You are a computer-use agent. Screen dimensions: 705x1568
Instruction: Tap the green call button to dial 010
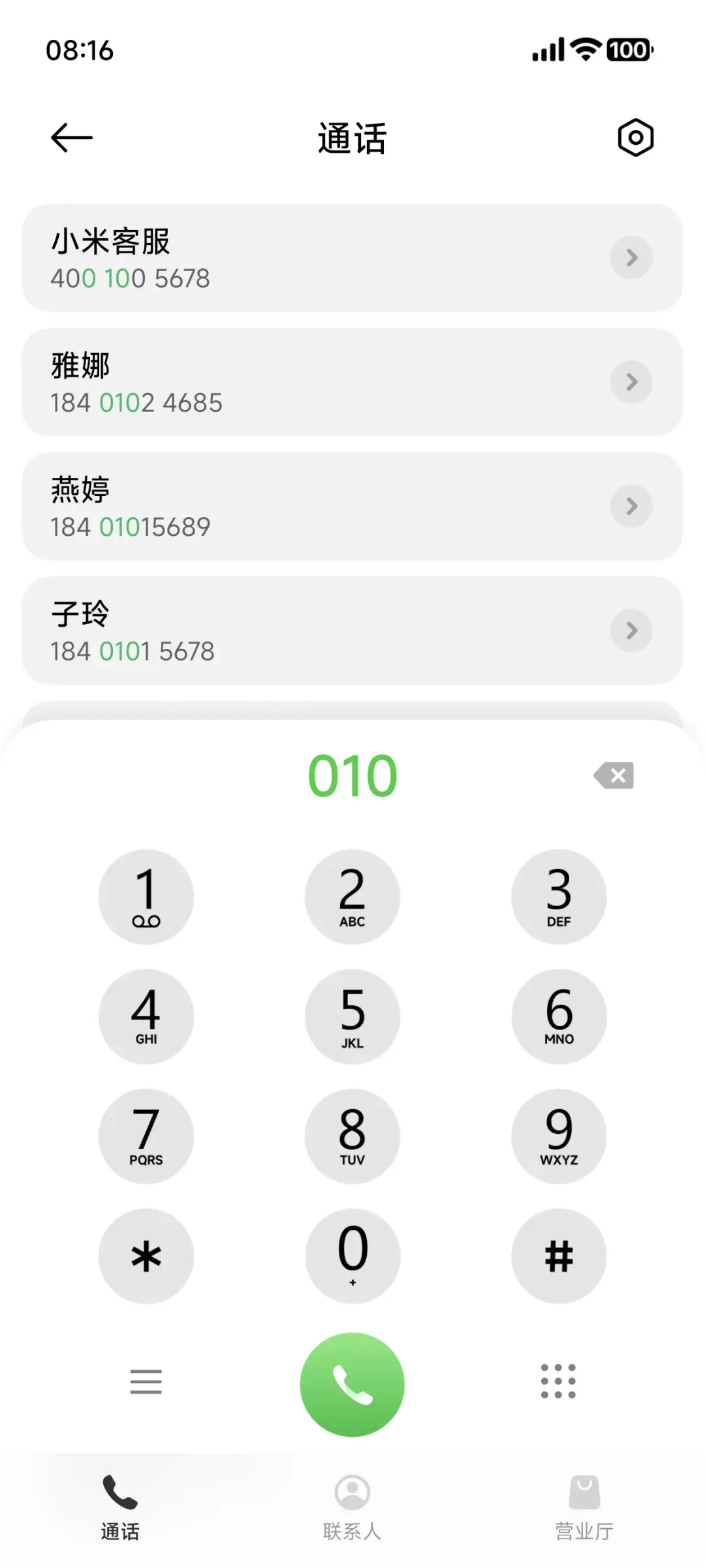point(352,1383)
